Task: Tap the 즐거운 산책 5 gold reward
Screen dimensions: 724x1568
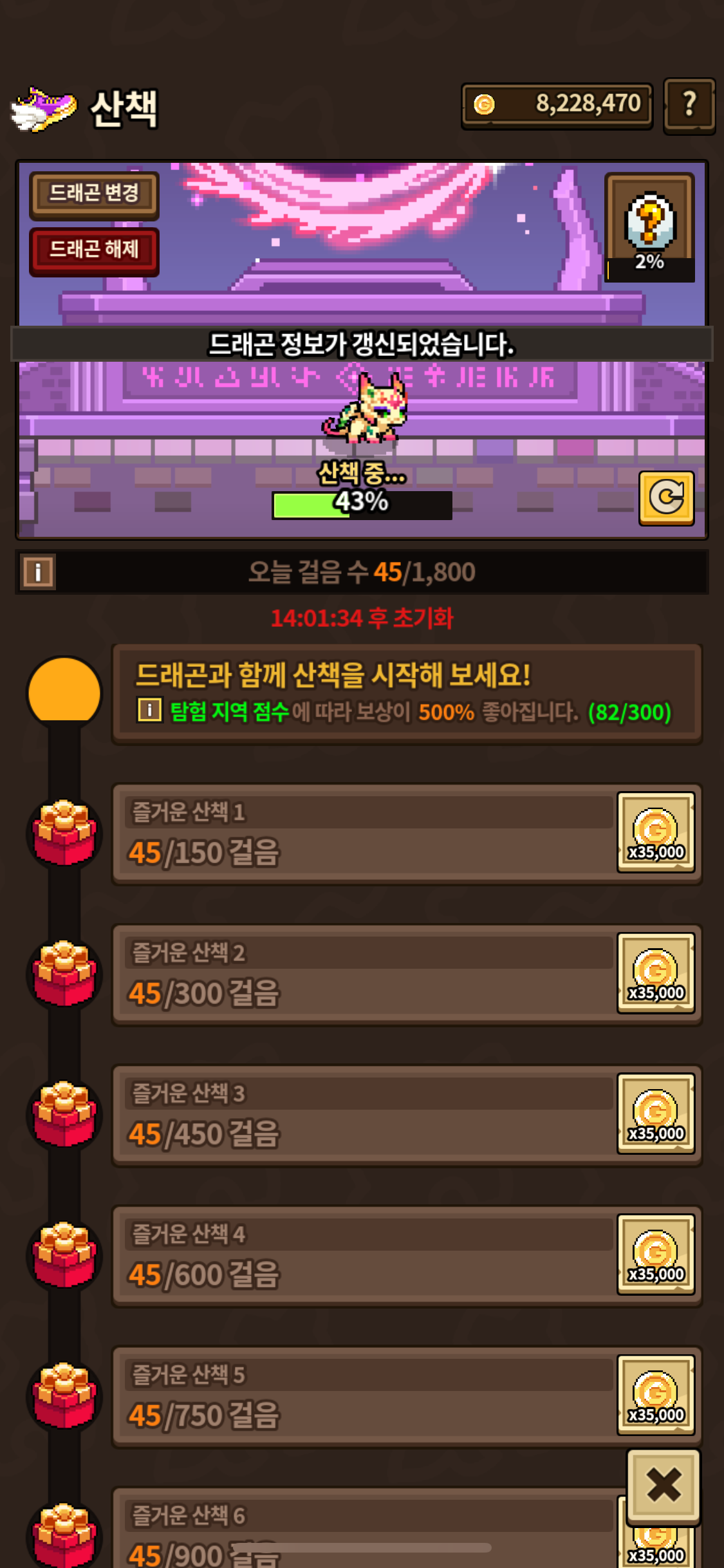Action: (655, 1395)
